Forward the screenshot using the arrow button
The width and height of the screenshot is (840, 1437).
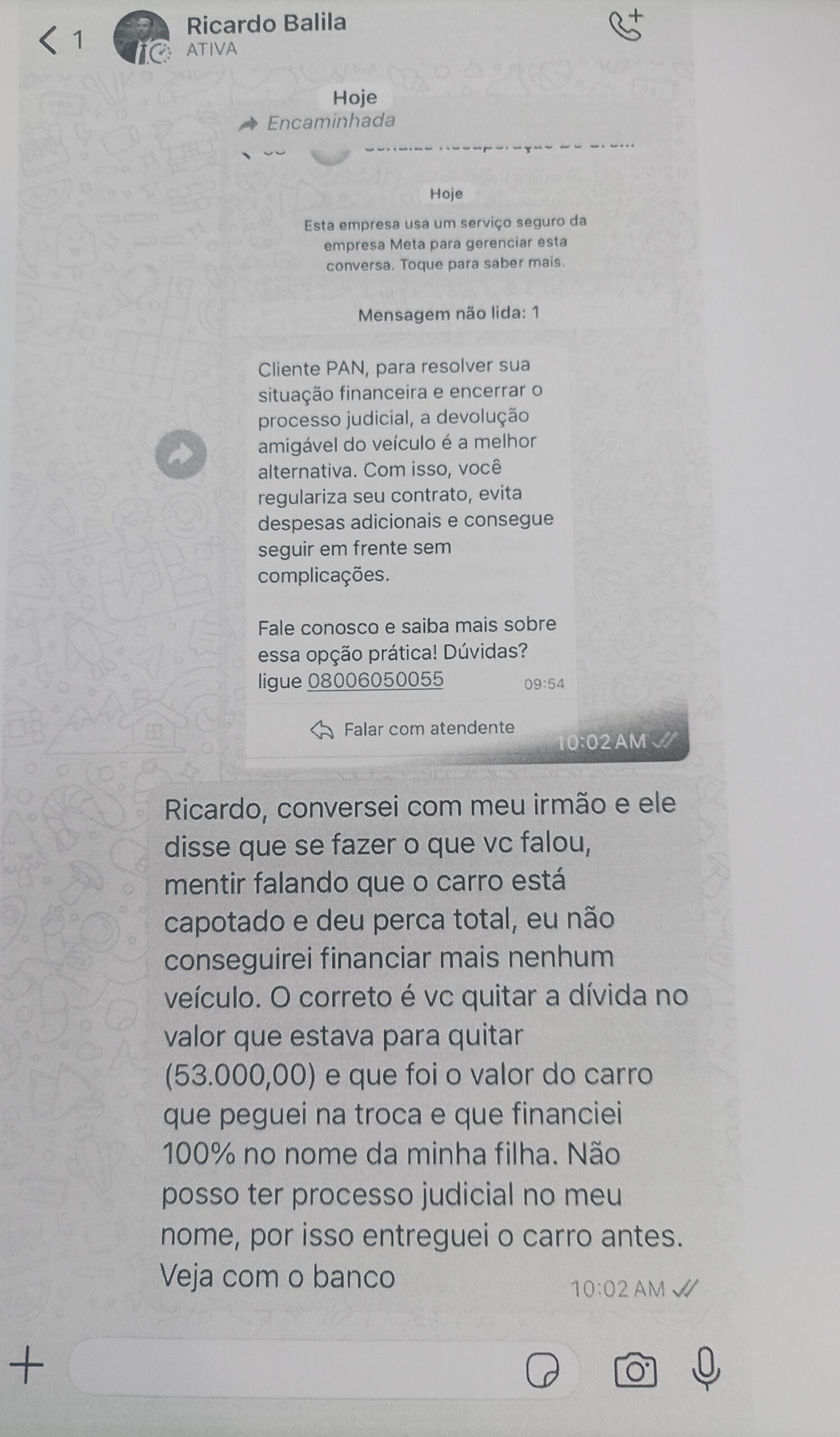pos(181,454)
